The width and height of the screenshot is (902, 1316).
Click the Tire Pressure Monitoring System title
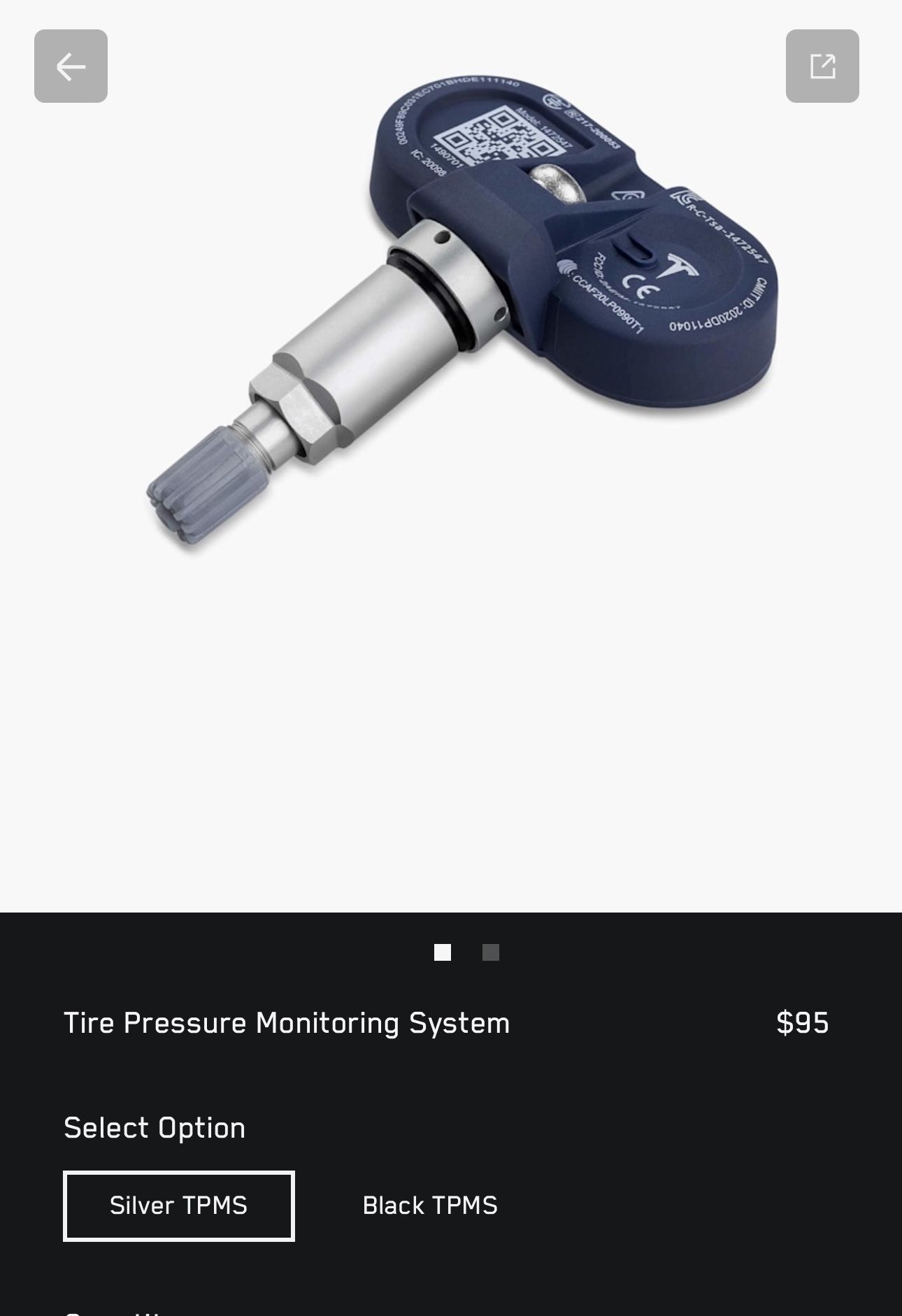287,1023
